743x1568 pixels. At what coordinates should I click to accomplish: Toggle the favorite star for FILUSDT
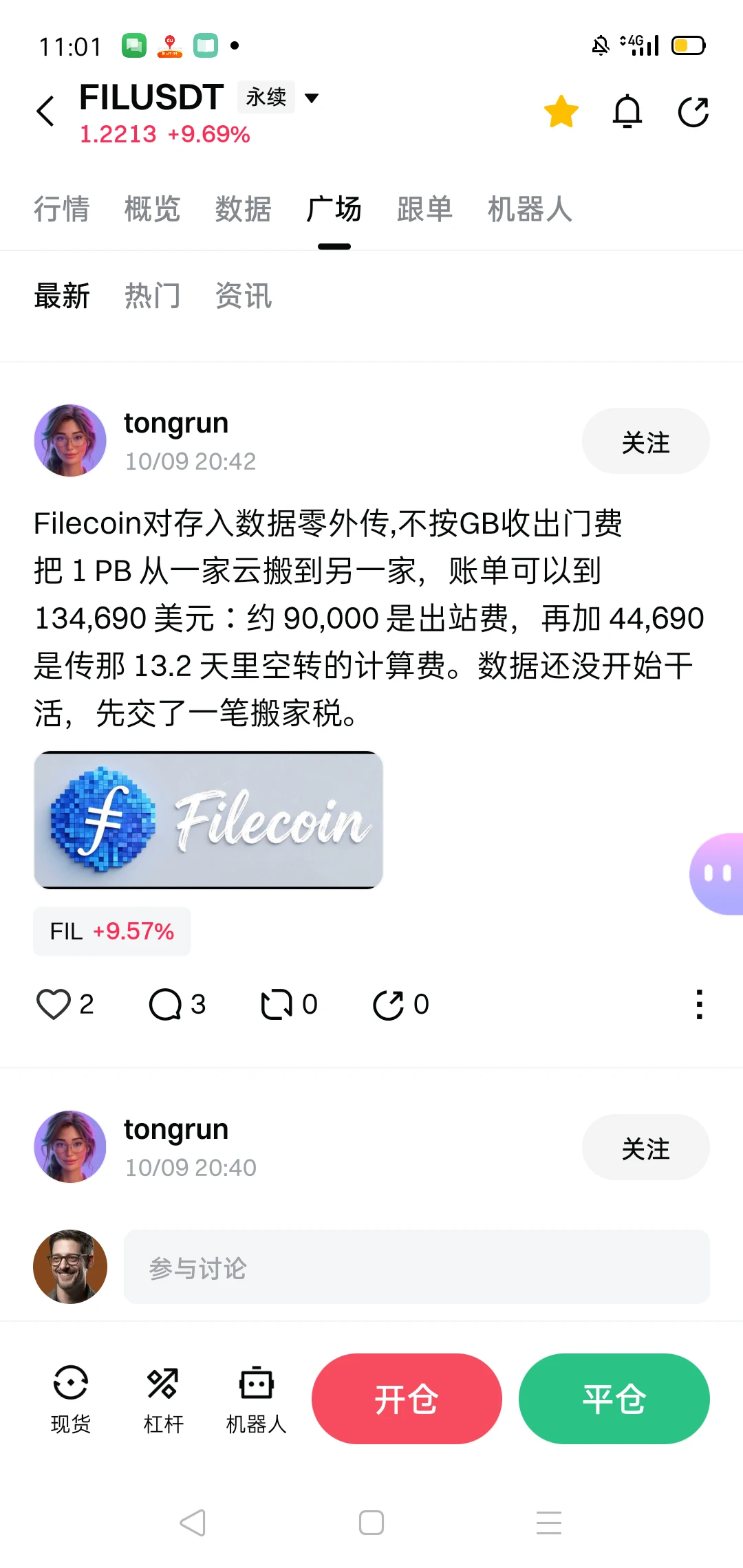561,111
